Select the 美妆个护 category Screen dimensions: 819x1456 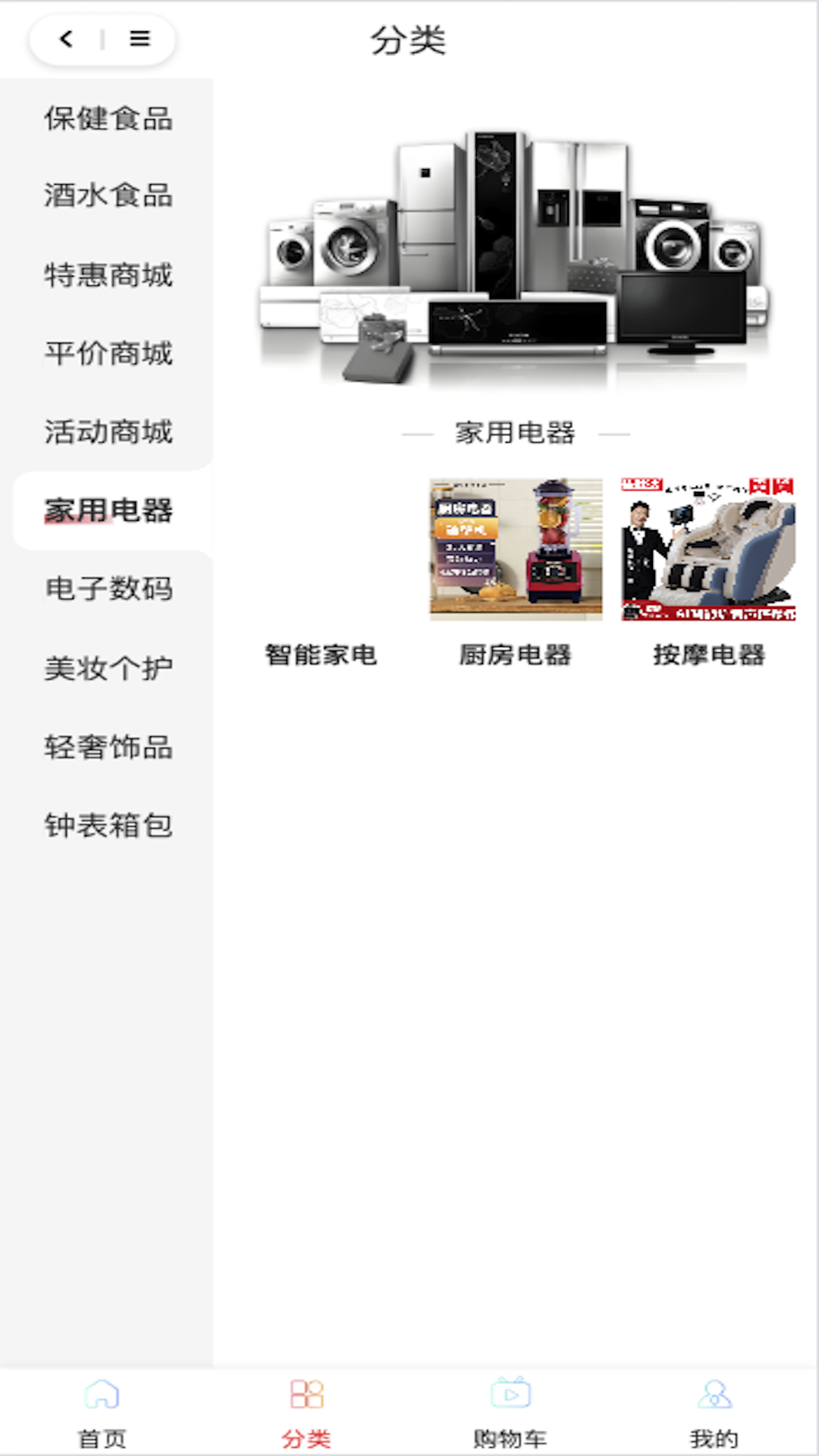pyautogui.click(x=108, y=669)
